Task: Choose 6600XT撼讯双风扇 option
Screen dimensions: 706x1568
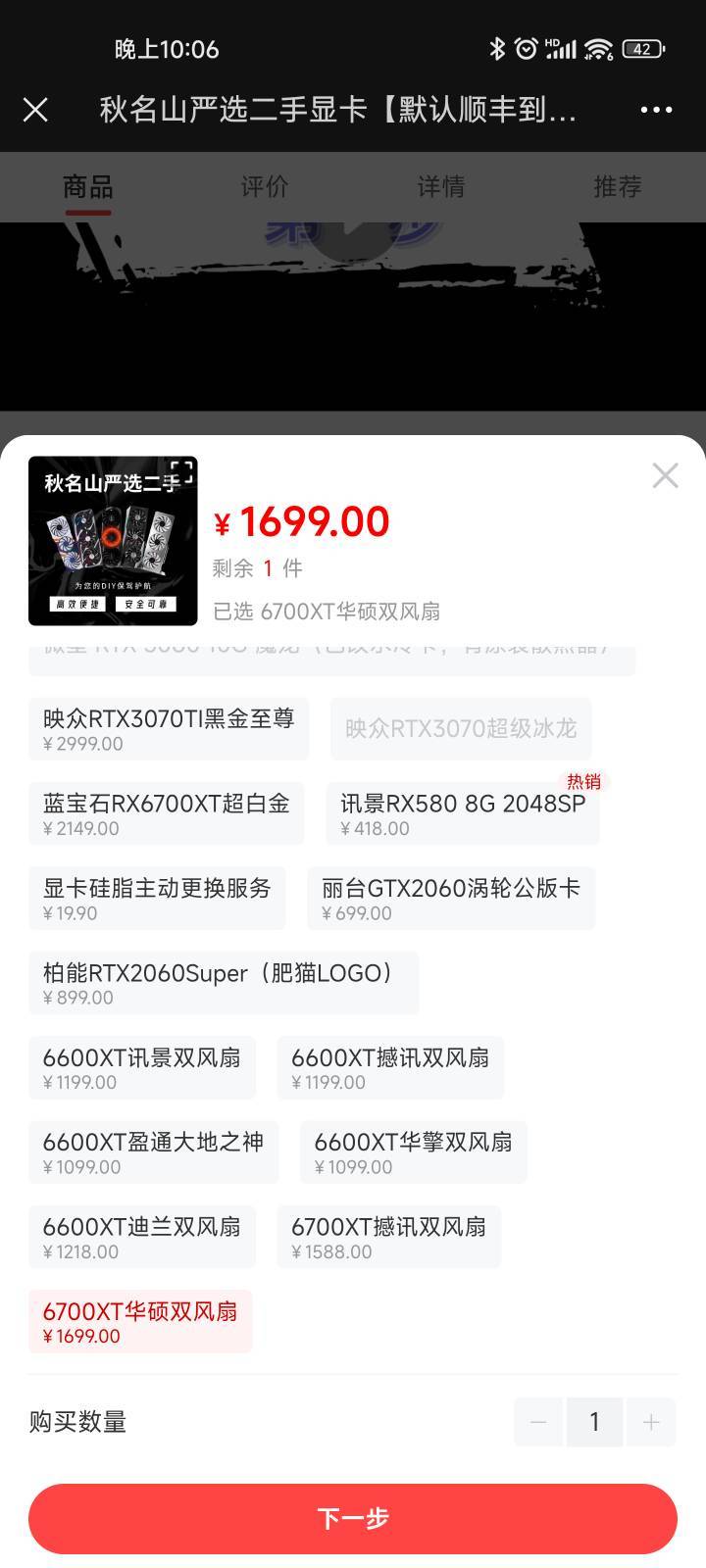Action: coord(390,1067)
